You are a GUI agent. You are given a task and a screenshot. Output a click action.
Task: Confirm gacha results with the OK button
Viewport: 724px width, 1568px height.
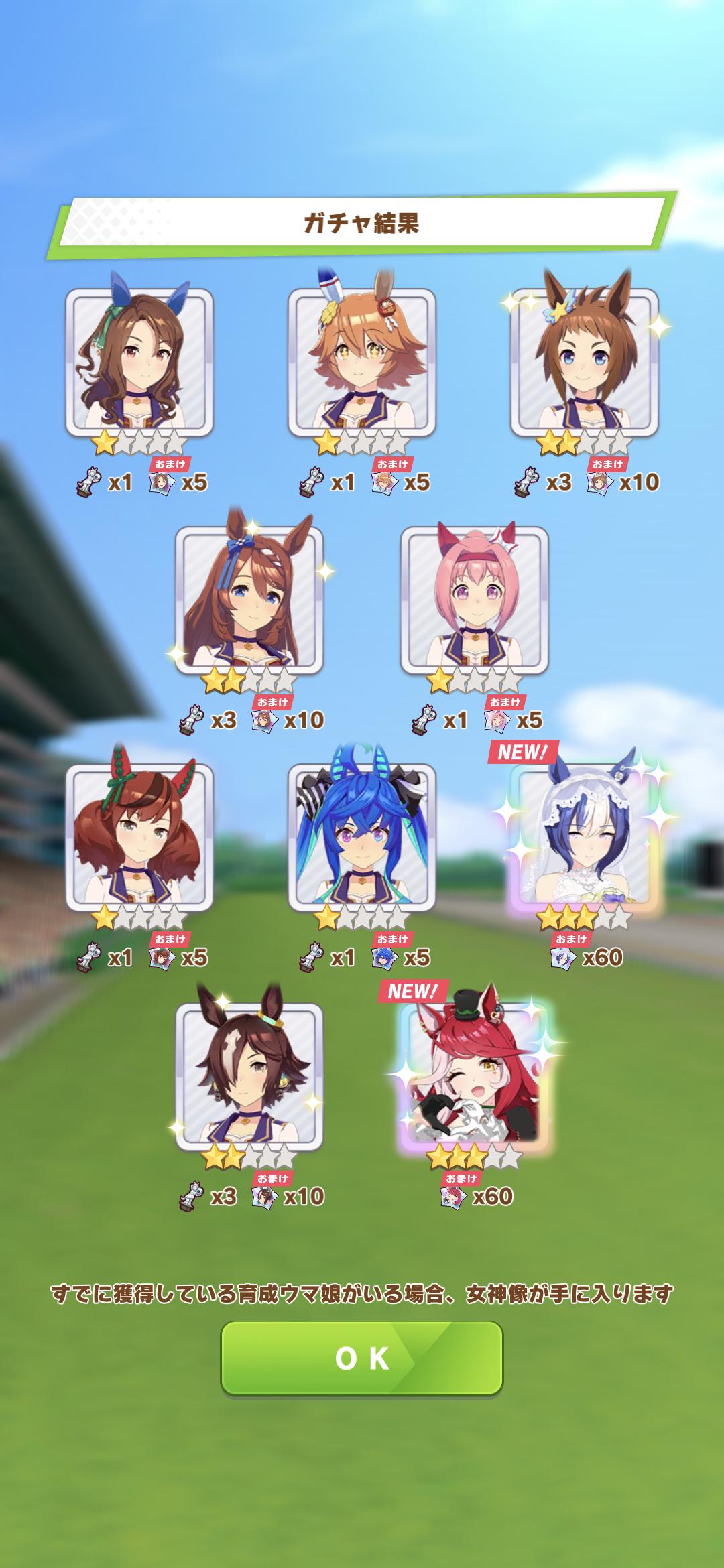(362, 1358)
